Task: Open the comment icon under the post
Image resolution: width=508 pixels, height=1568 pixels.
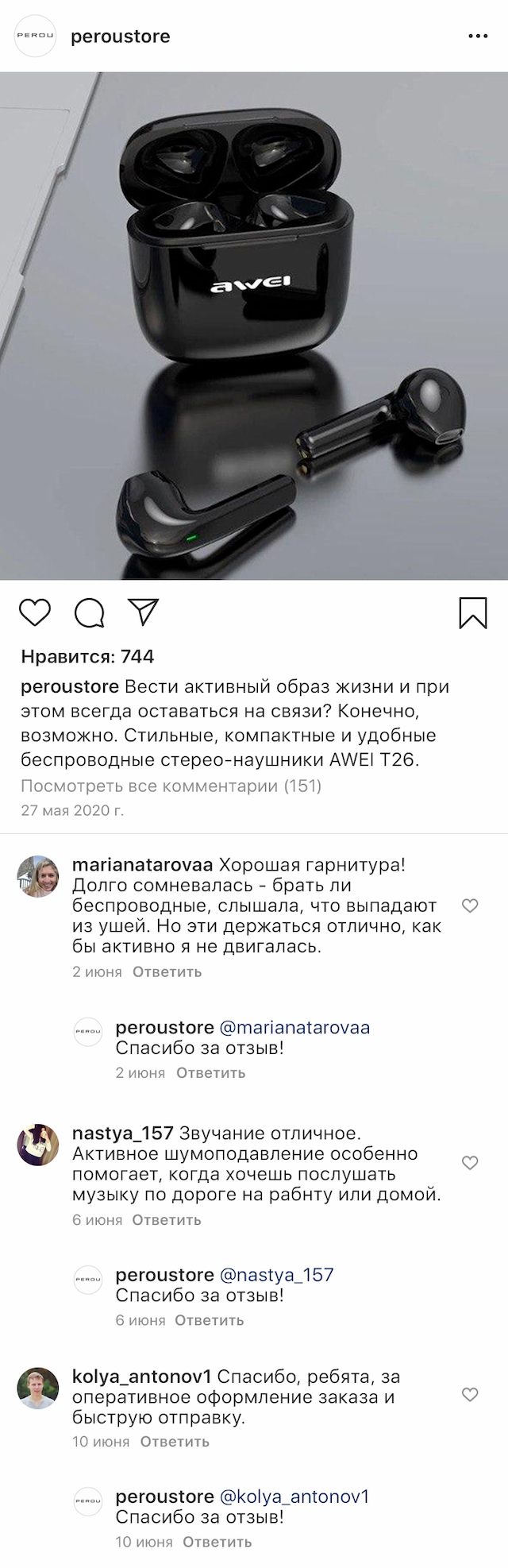Action: 89,612
